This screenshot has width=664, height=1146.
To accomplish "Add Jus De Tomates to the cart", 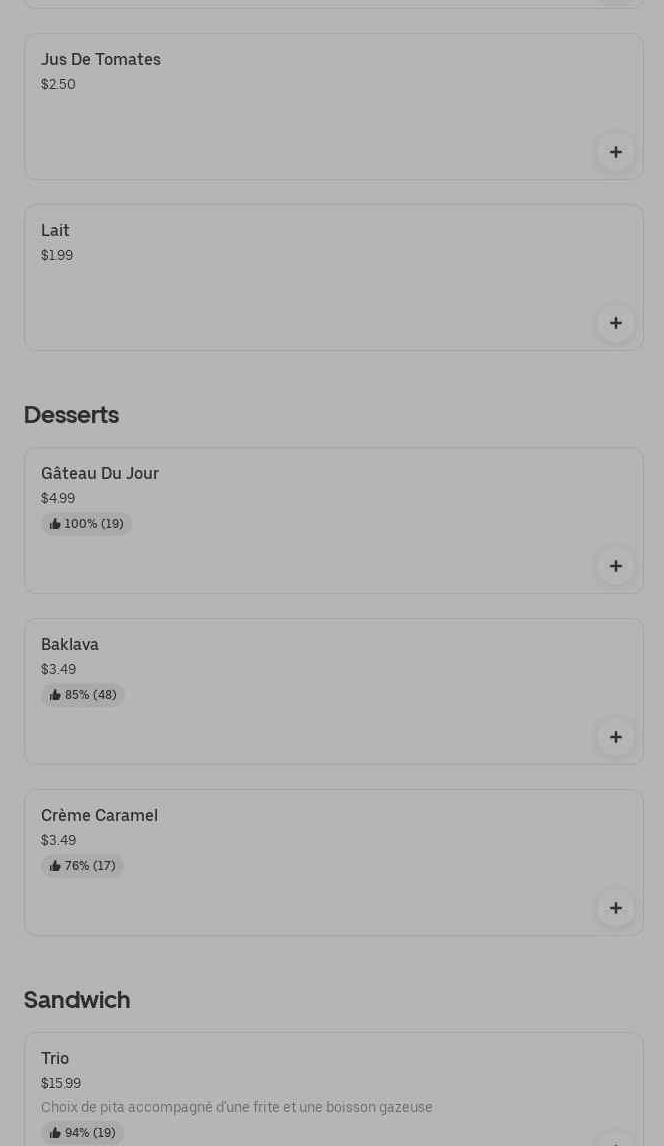I will point(616,152).
